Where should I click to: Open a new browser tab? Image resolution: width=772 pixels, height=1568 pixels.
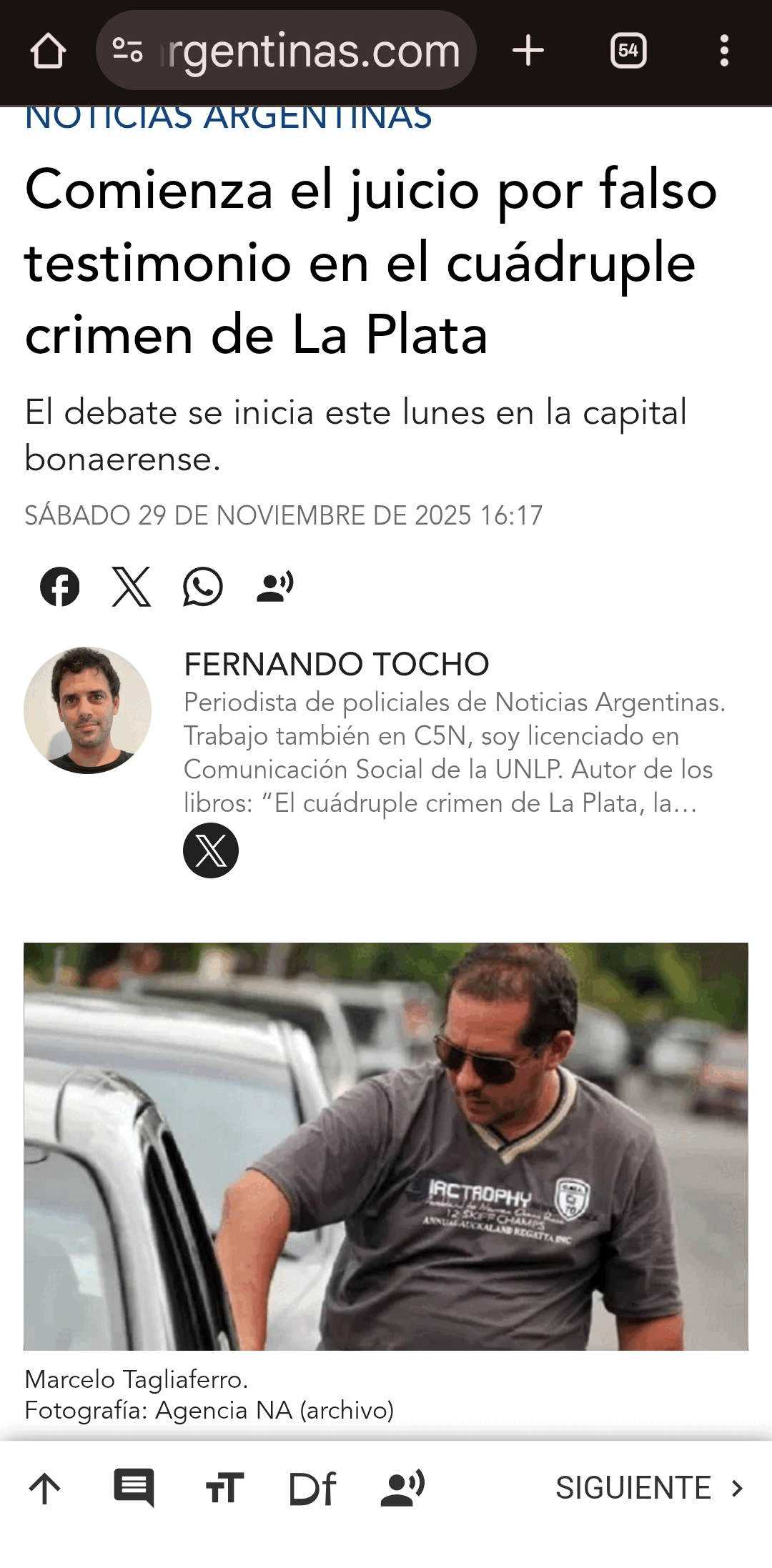[528, 51]
